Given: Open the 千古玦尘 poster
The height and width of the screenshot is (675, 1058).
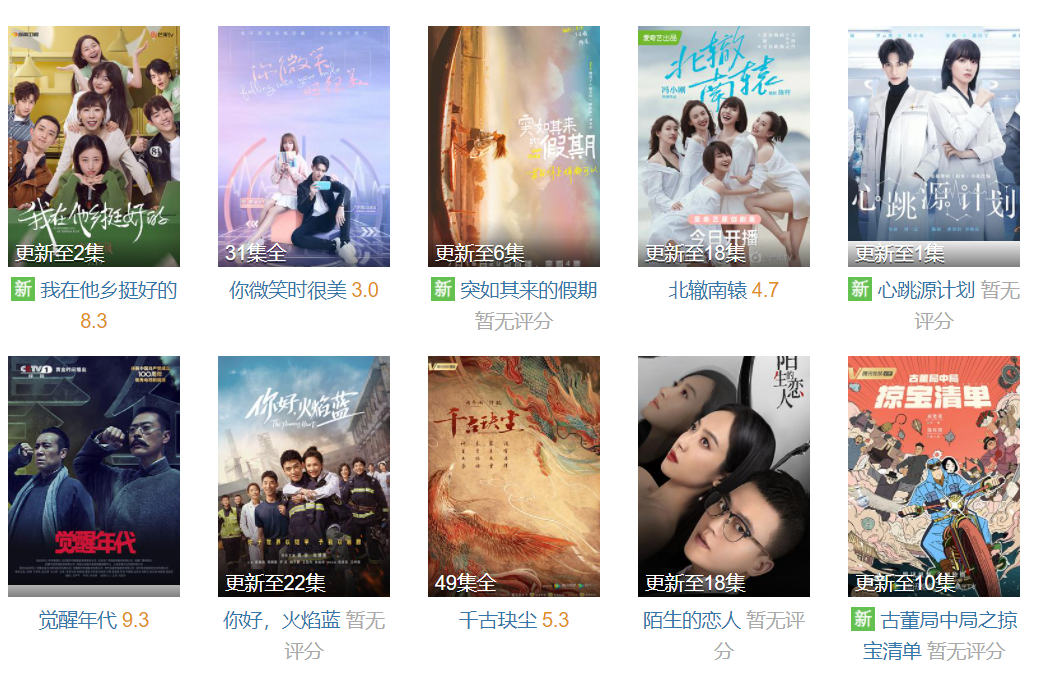Looking at the screenshot, I should tap(514, 476).
